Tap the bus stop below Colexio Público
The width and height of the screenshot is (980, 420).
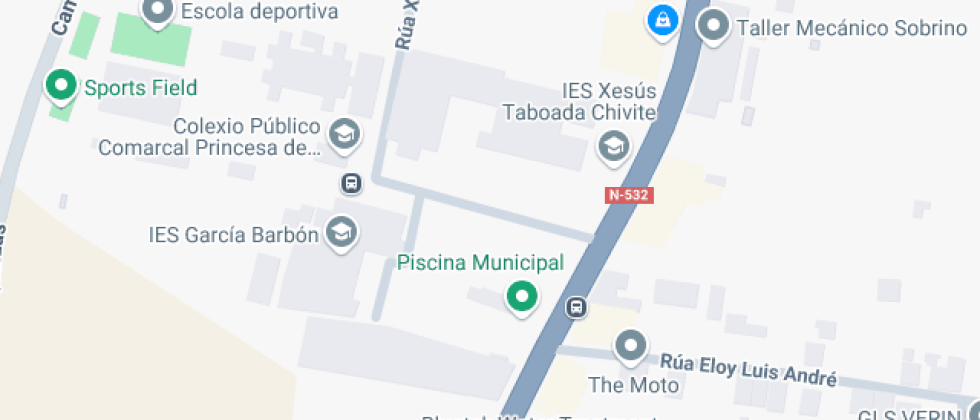pyautogui.click(x=351, y=183)
